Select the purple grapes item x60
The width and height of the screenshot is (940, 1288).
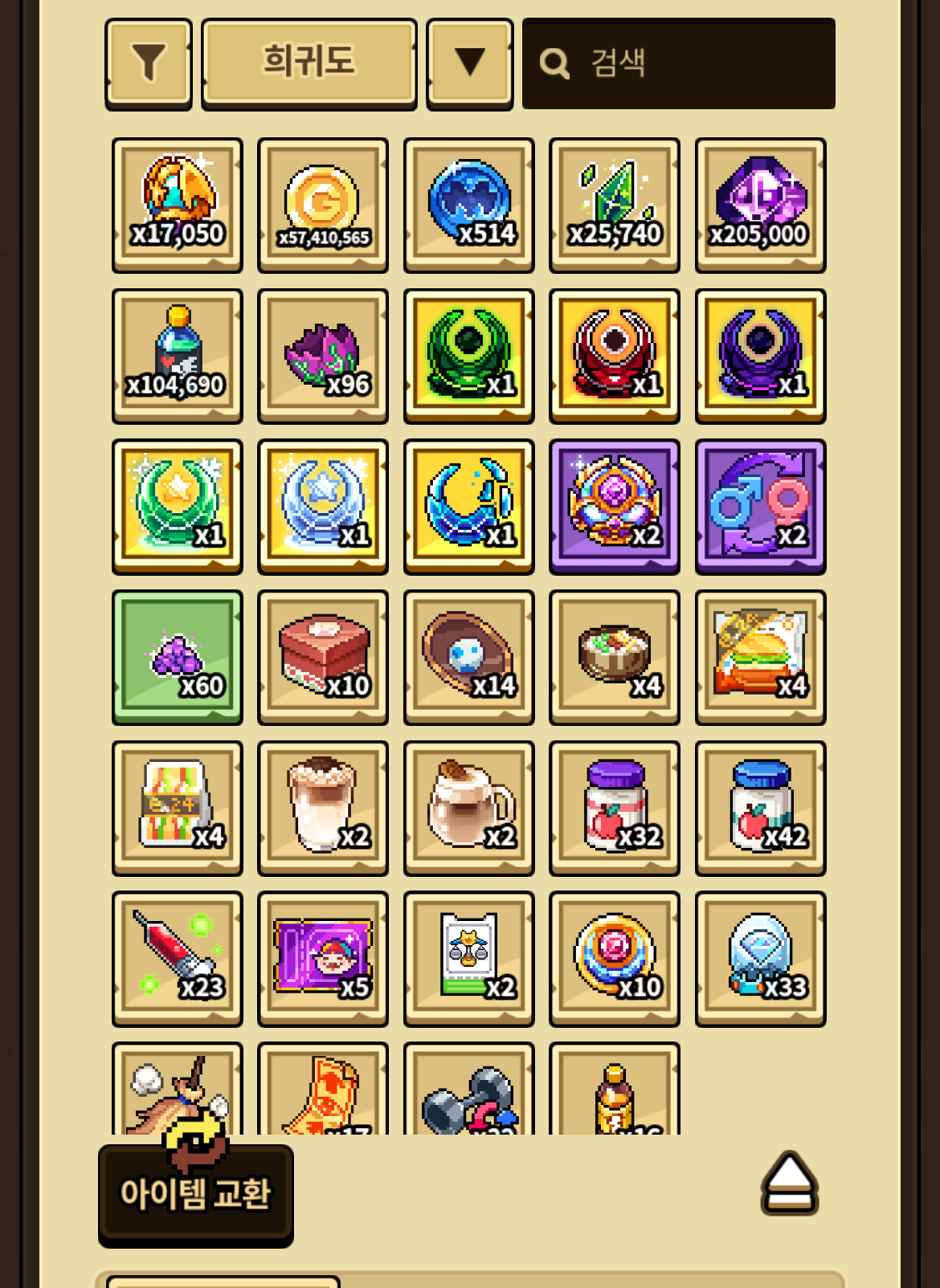[x=178, y=657]
